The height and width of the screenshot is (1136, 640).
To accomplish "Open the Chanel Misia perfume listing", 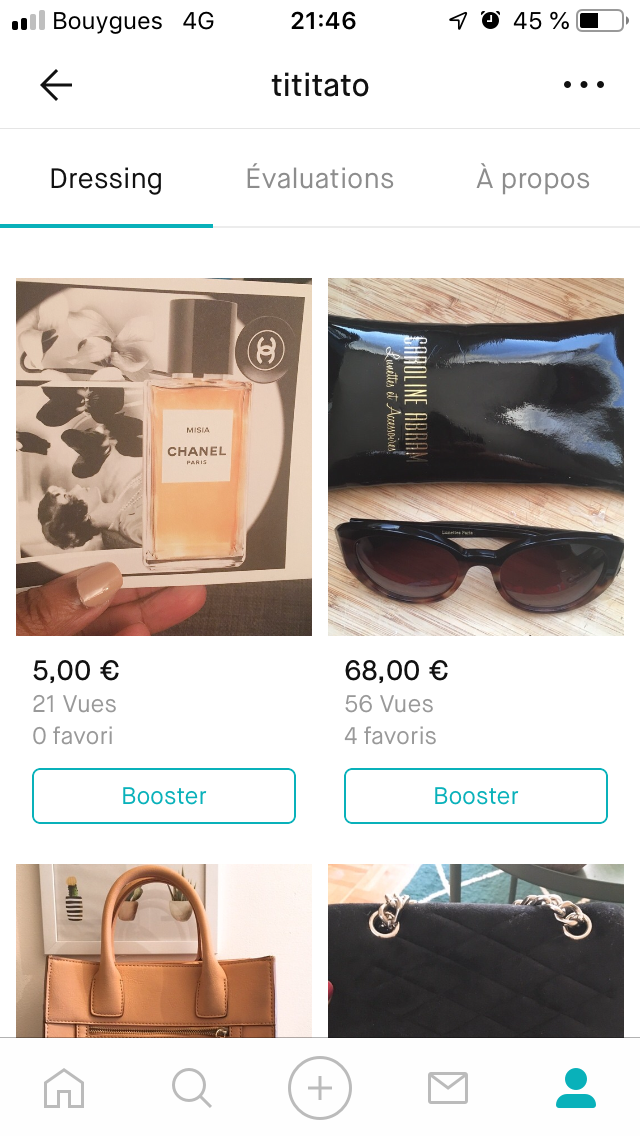I will click(x=164, y=457).
